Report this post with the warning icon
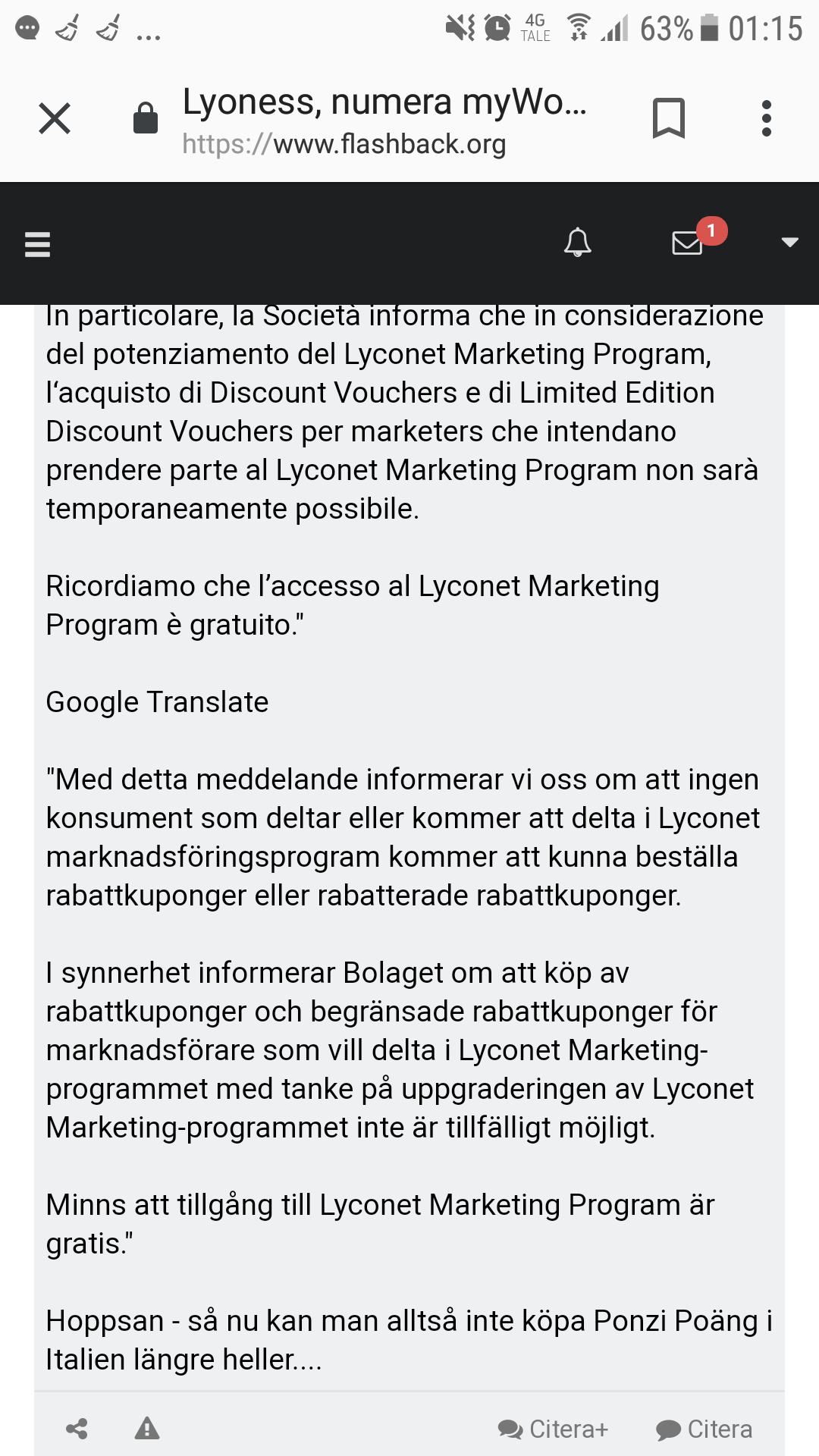This screenshot has width=819, height=1456. click(147, 1429)
